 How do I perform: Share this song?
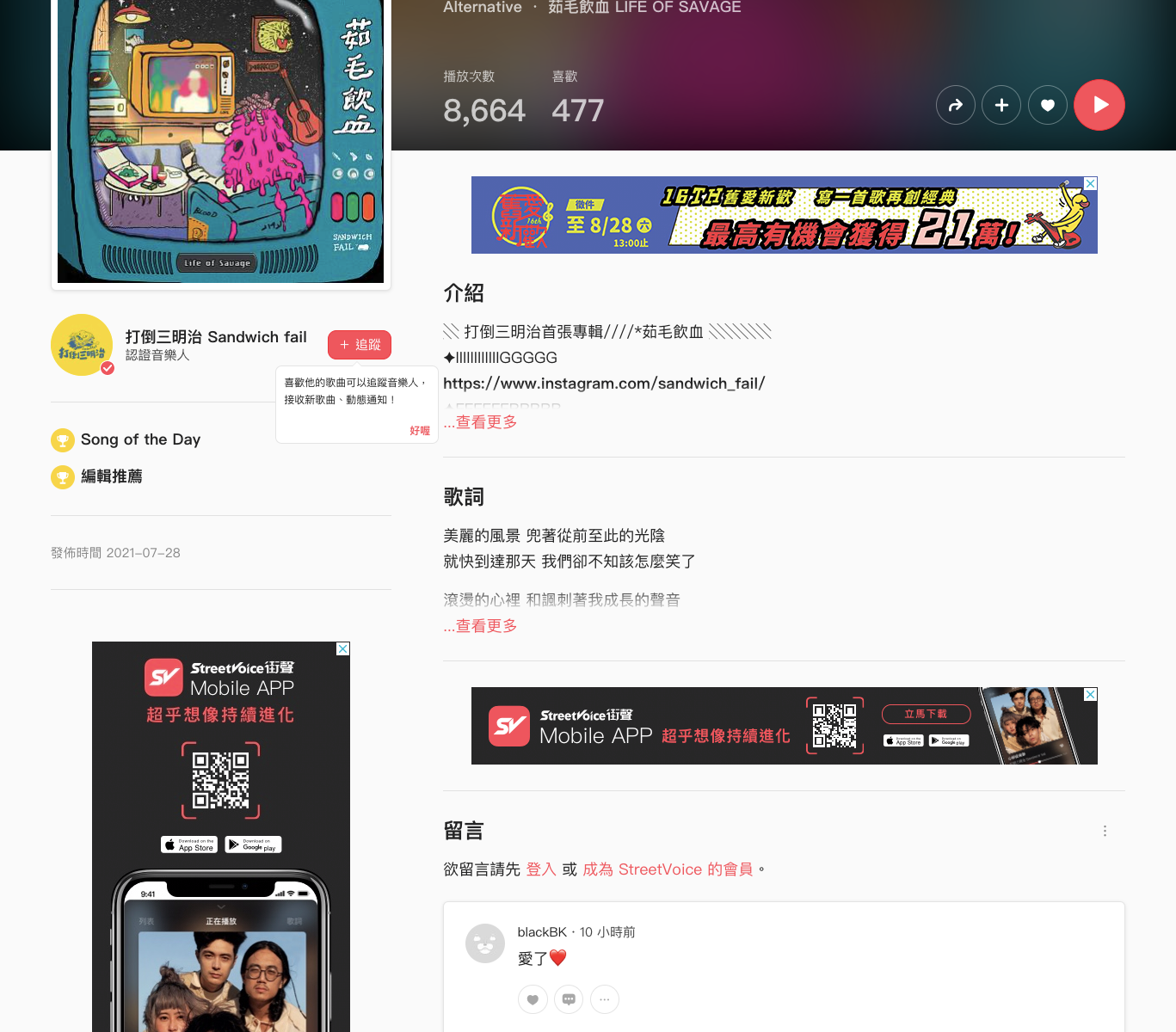pos(955,105)
